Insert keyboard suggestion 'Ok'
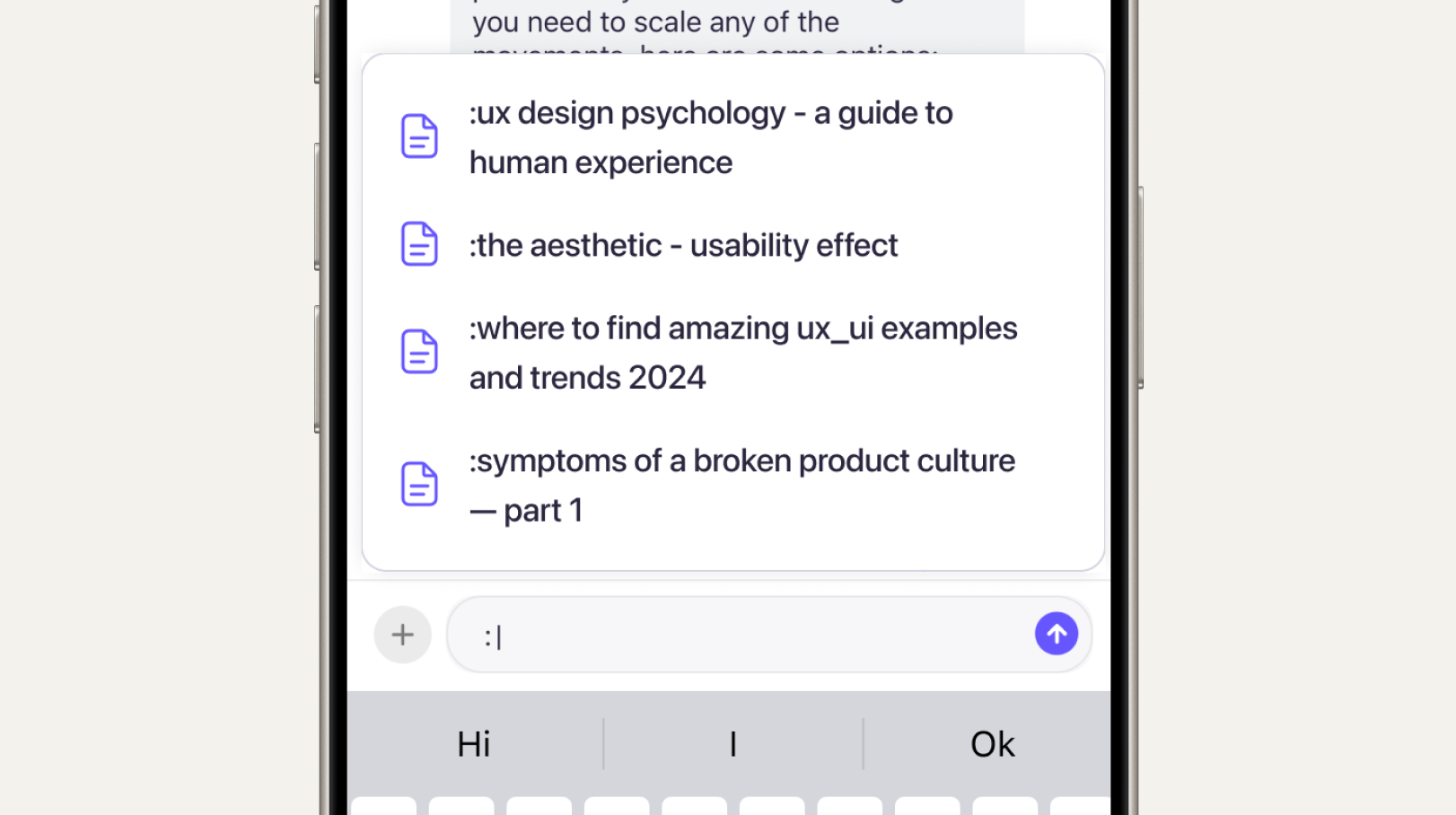1456x815 pixels. pos(991,744)
